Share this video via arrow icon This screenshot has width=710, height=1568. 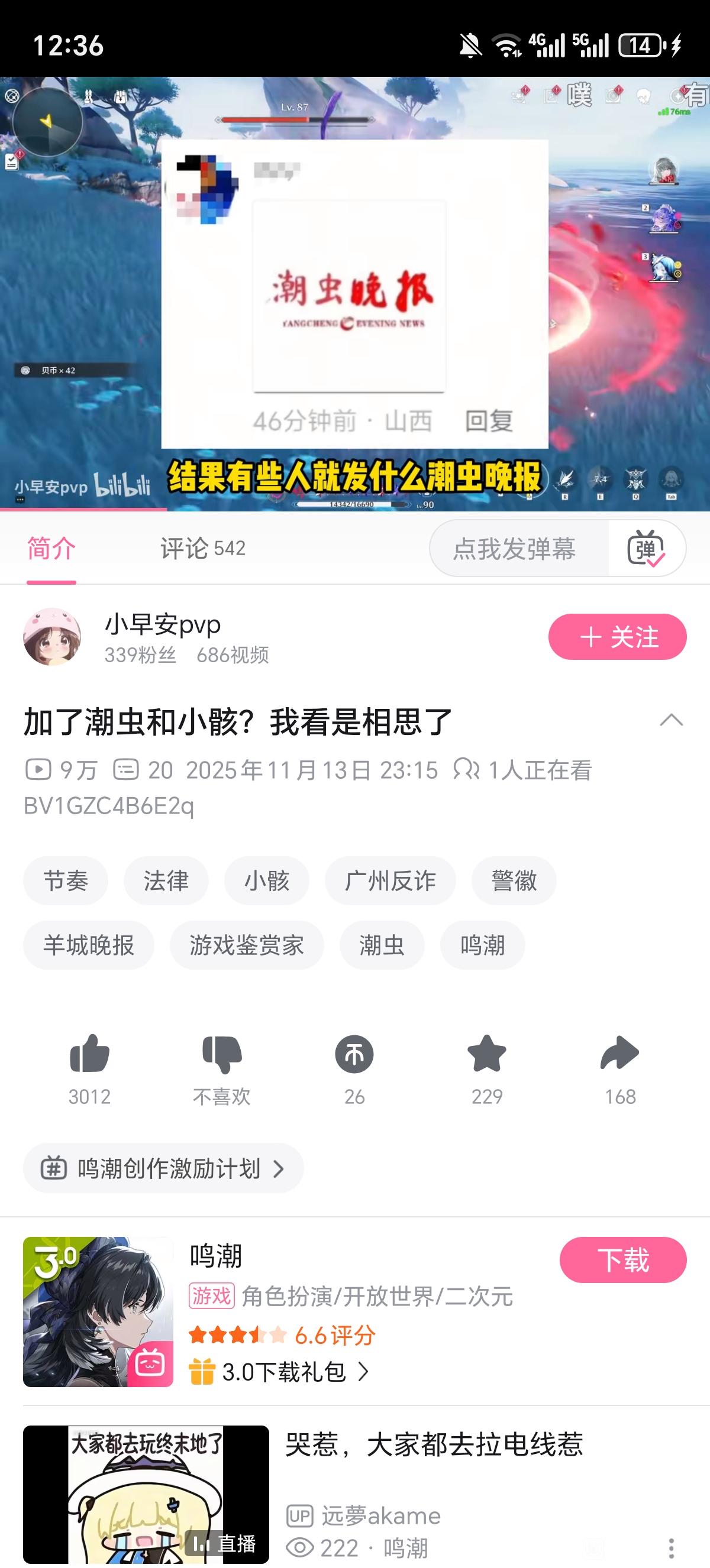619,1054
